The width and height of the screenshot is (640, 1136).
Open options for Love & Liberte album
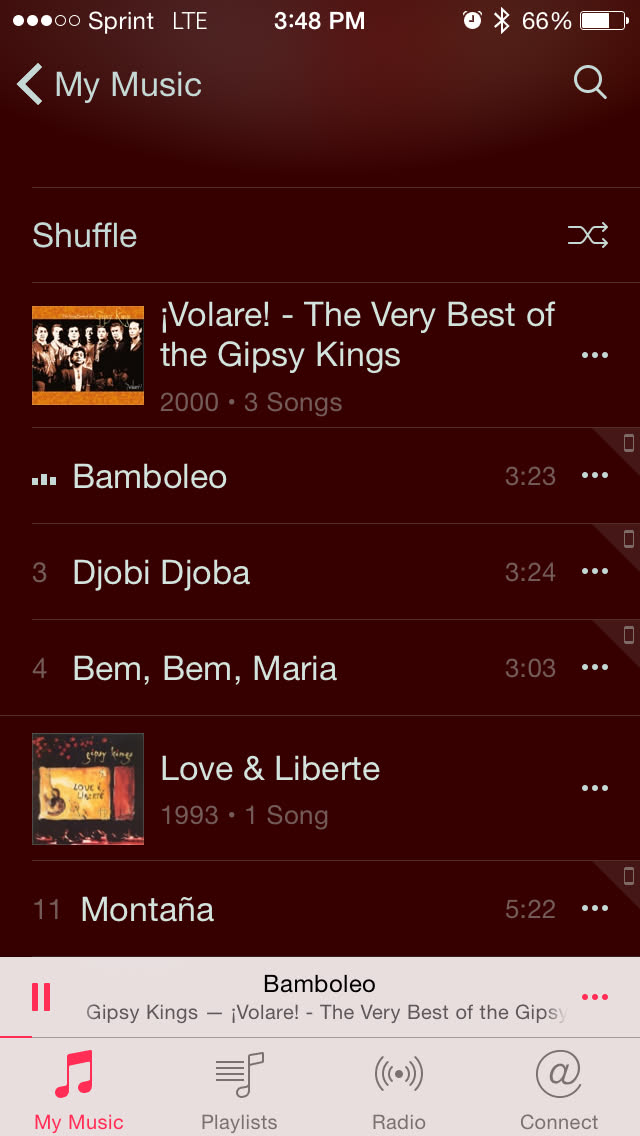click(x=595, y=788)
